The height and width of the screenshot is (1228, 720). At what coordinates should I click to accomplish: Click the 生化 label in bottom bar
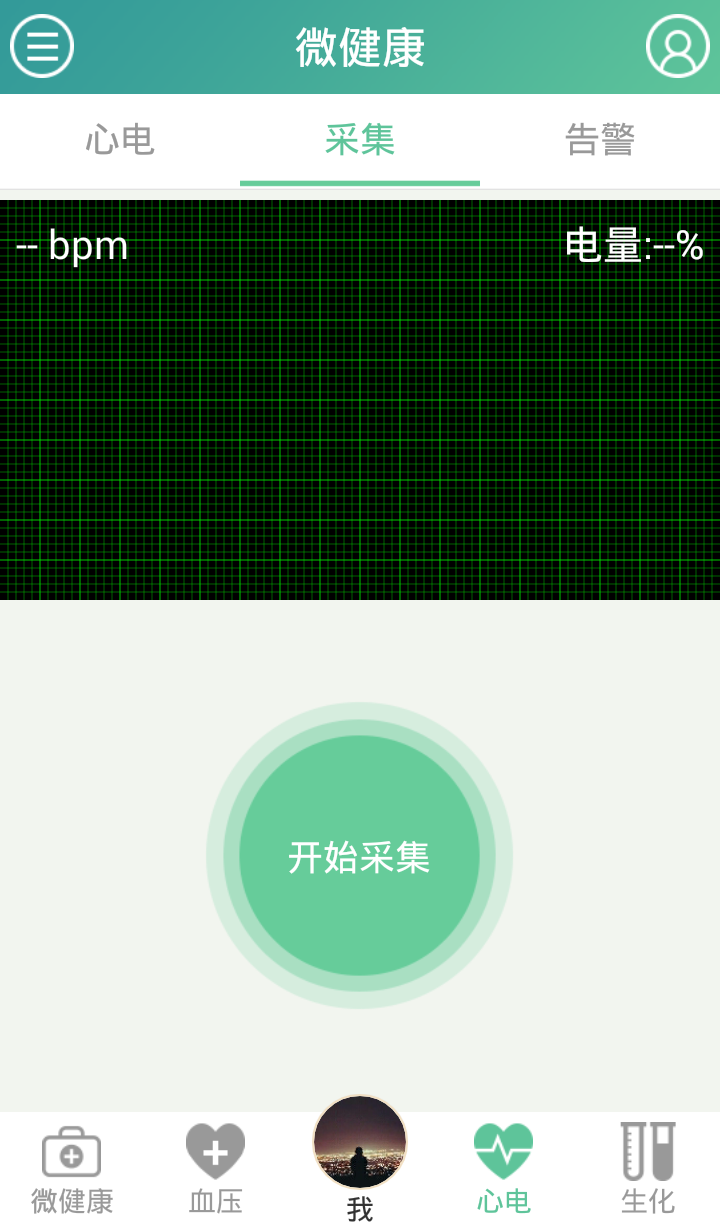(x=646, y=1201)
